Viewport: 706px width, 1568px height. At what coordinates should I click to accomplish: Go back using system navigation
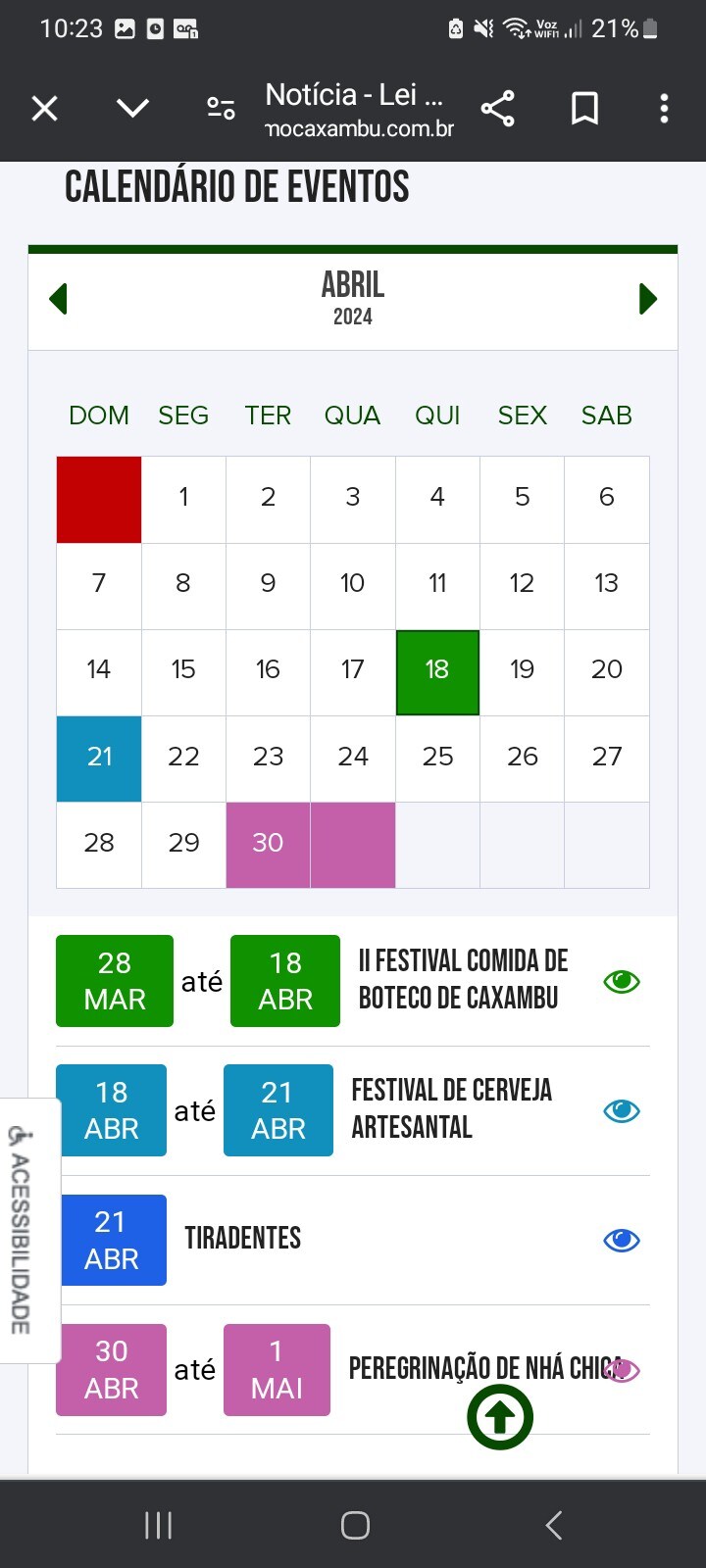pos(554,1525)
